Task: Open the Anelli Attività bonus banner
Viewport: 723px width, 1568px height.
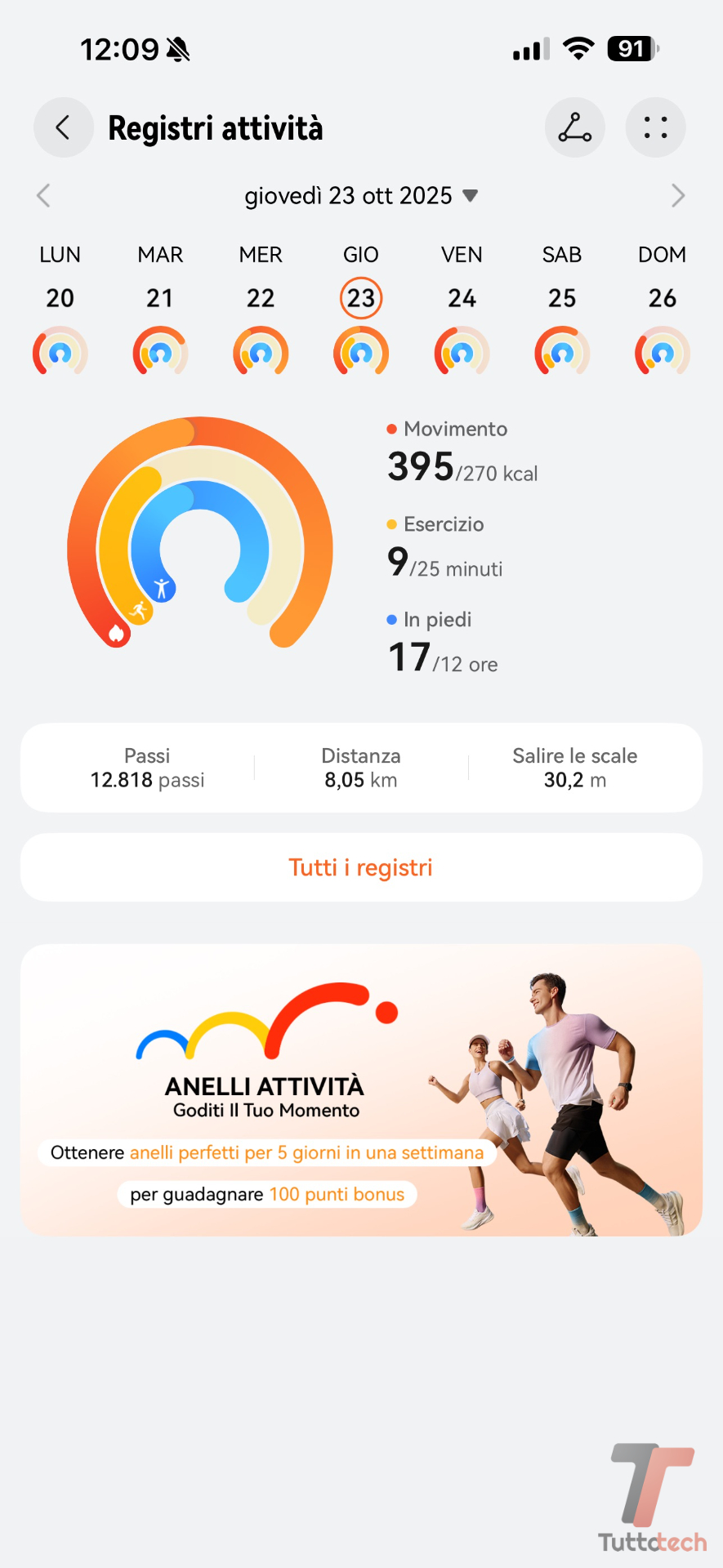Action: (x=360, y=1089)
